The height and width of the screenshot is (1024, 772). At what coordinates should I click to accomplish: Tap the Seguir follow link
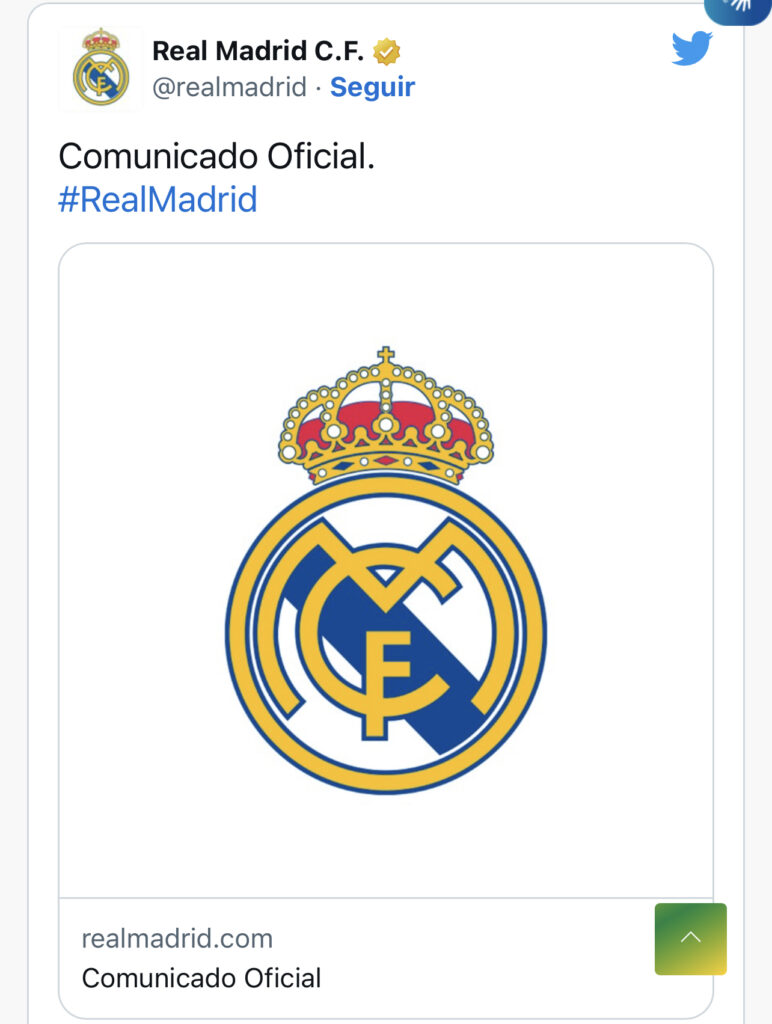pyautogui.click(x=372, y=87)
